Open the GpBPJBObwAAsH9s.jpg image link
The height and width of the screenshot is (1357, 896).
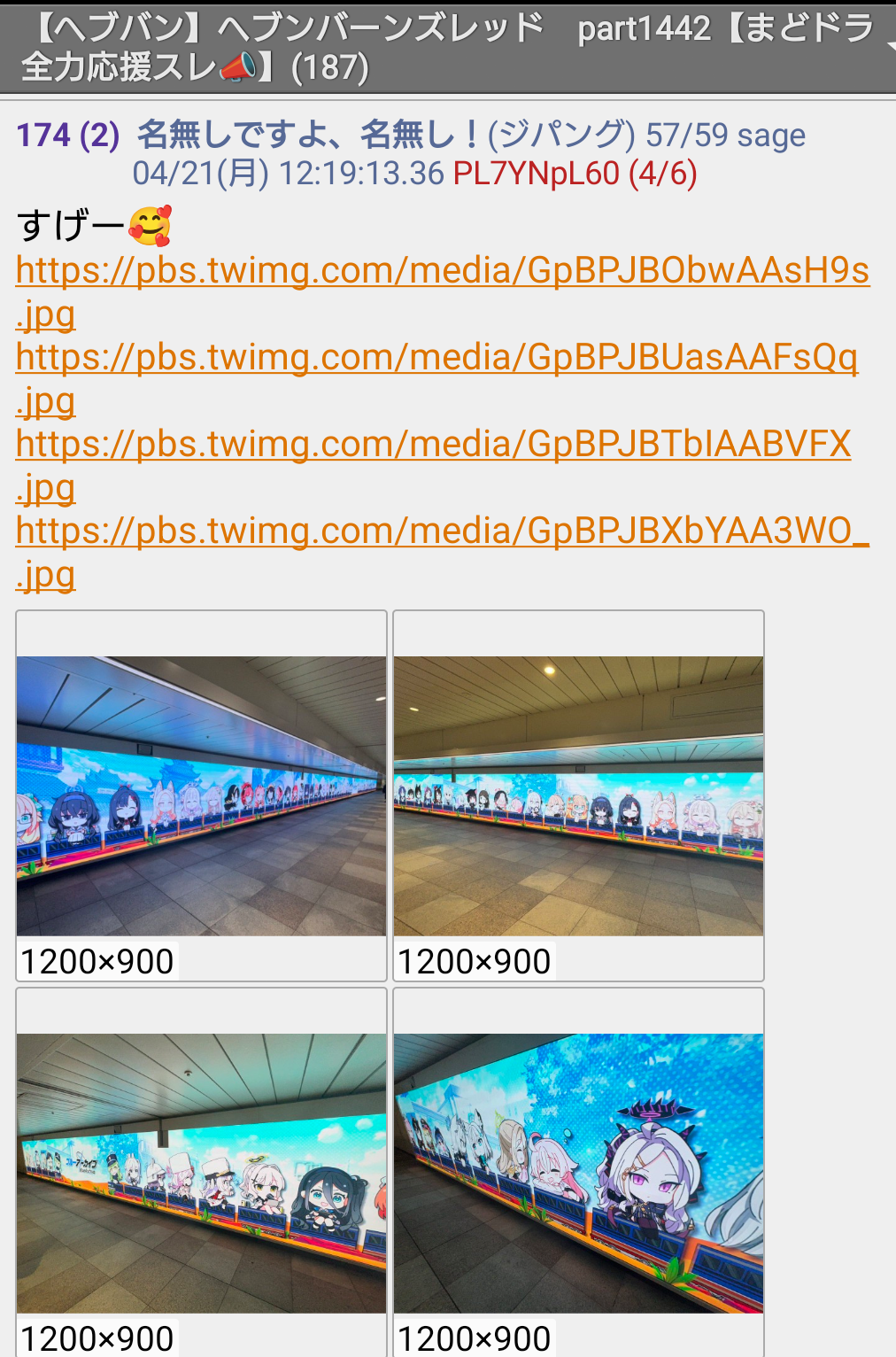point(442,271)
